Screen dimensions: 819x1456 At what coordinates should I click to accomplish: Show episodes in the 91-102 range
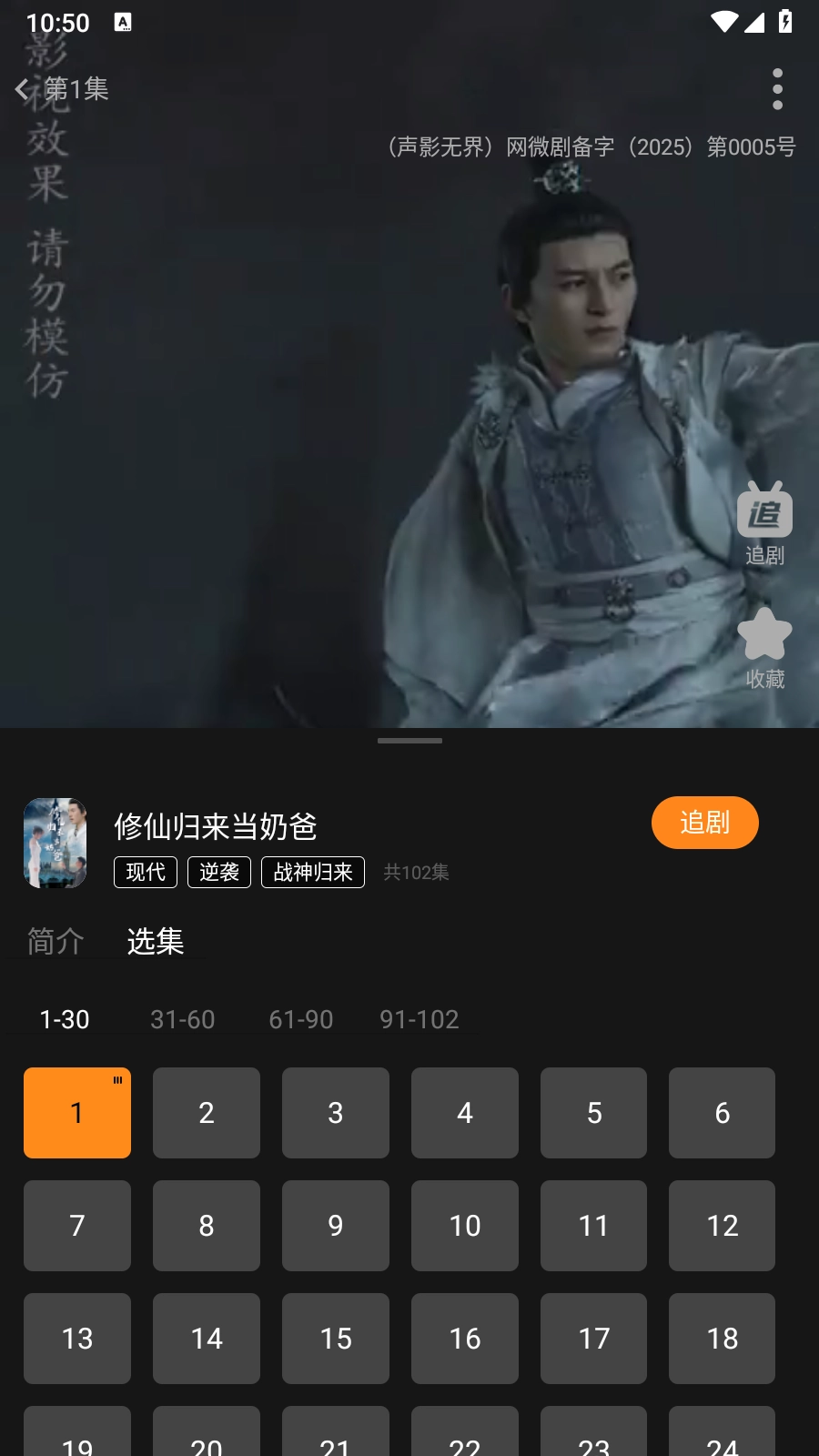[x=420, y=1019]
